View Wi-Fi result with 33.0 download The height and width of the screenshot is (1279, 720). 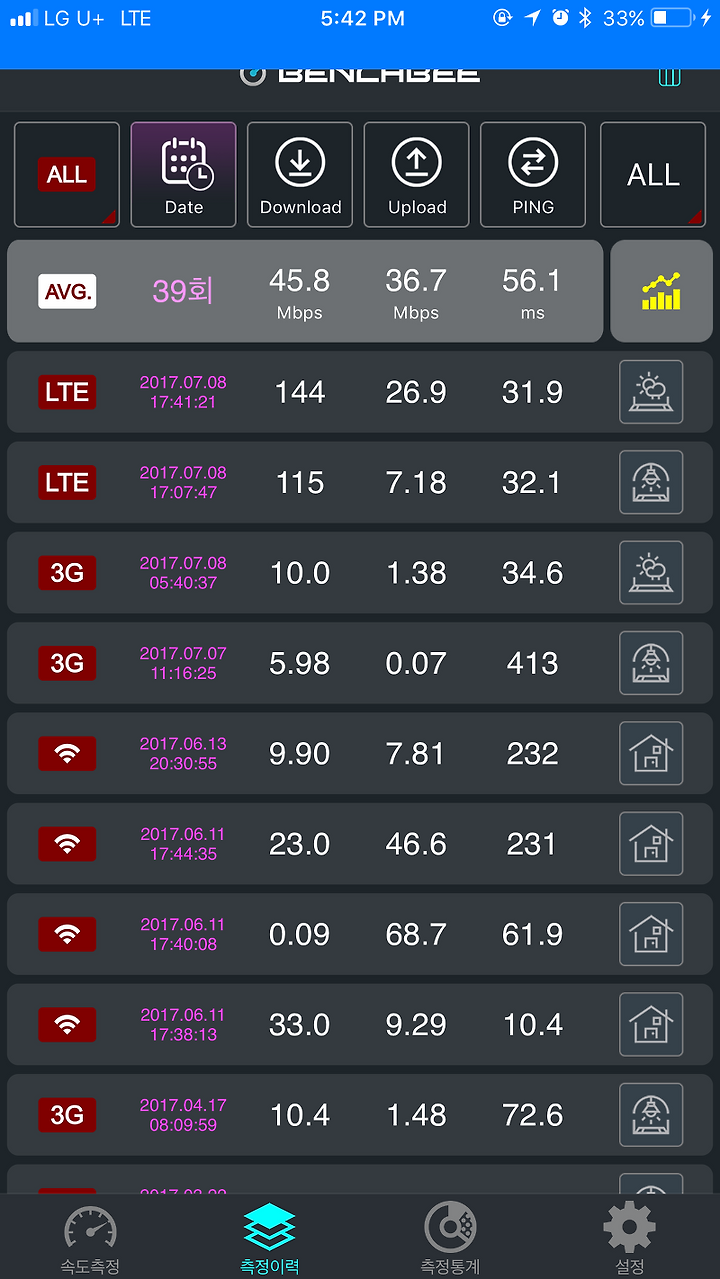360,1024
